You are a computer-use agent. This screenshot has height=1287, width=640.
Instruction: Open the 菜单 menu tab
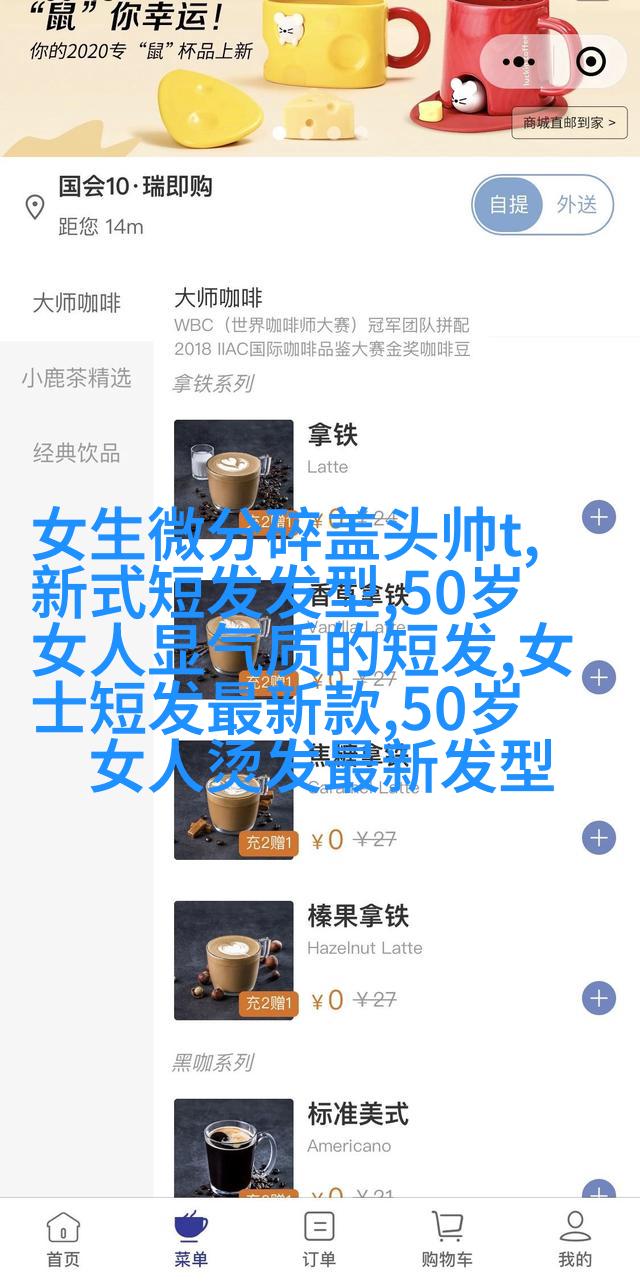190,1238
